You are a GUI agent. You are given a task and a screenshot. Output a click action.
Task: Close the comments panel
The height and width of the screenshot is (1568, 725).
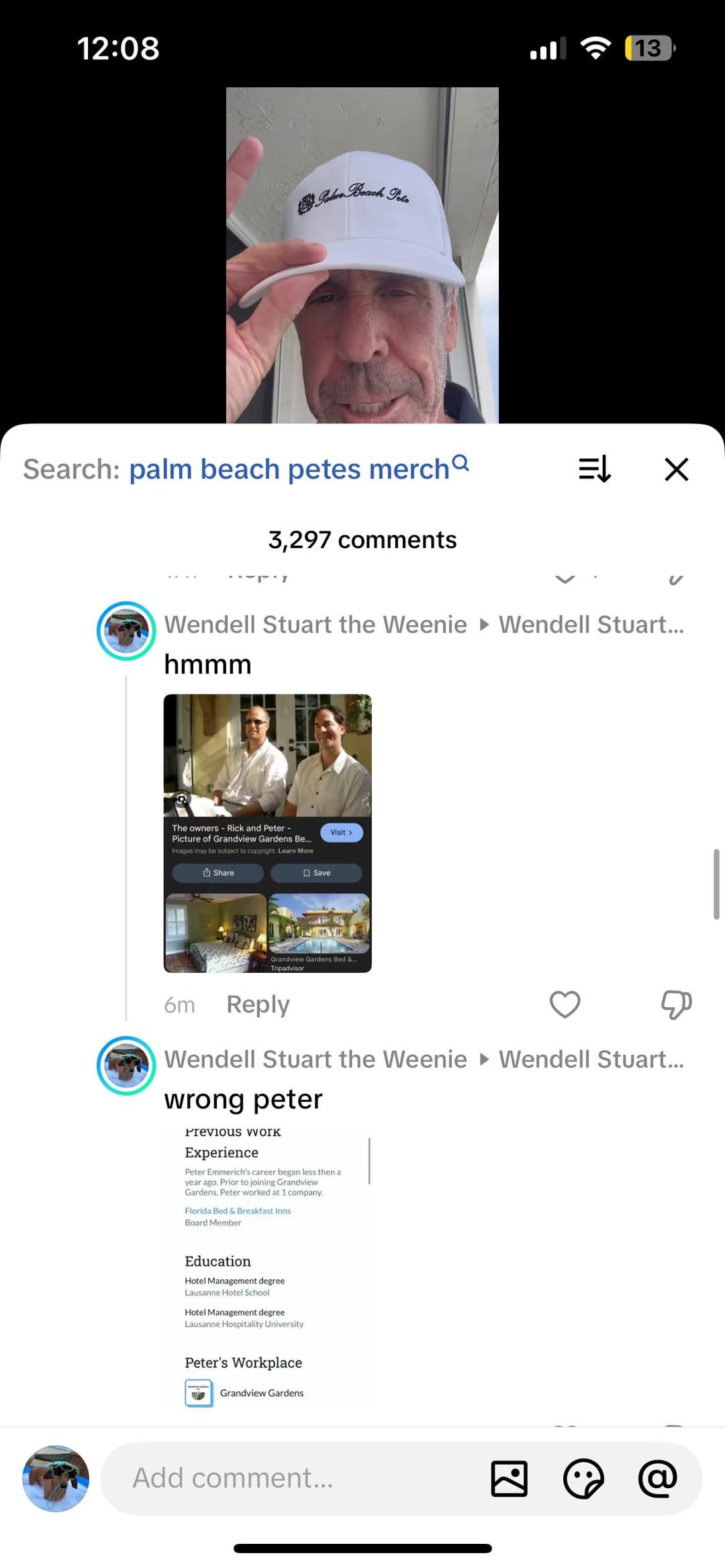(676, 469)
